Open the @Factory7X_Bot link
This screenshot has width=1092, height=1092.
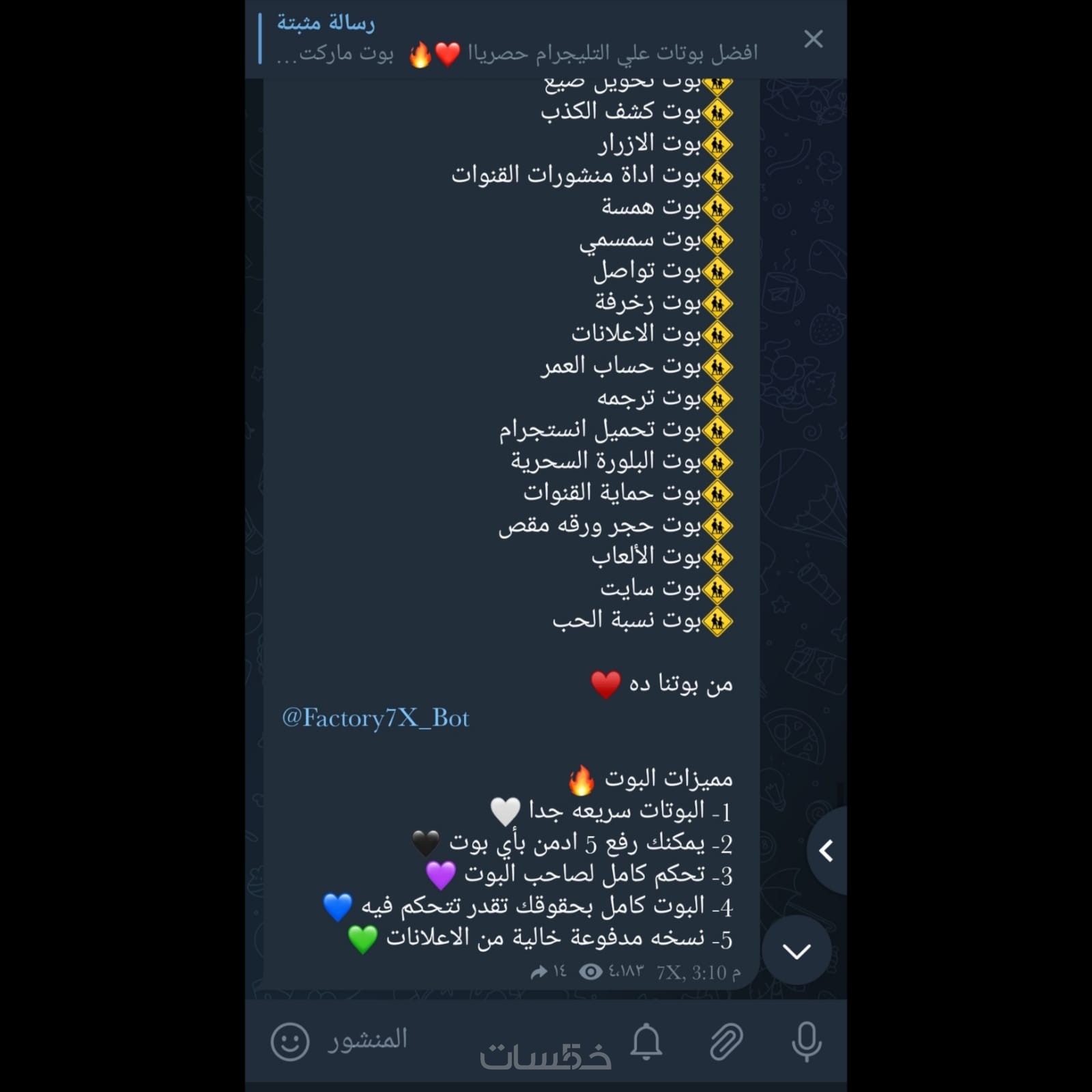tap(375, 719)
